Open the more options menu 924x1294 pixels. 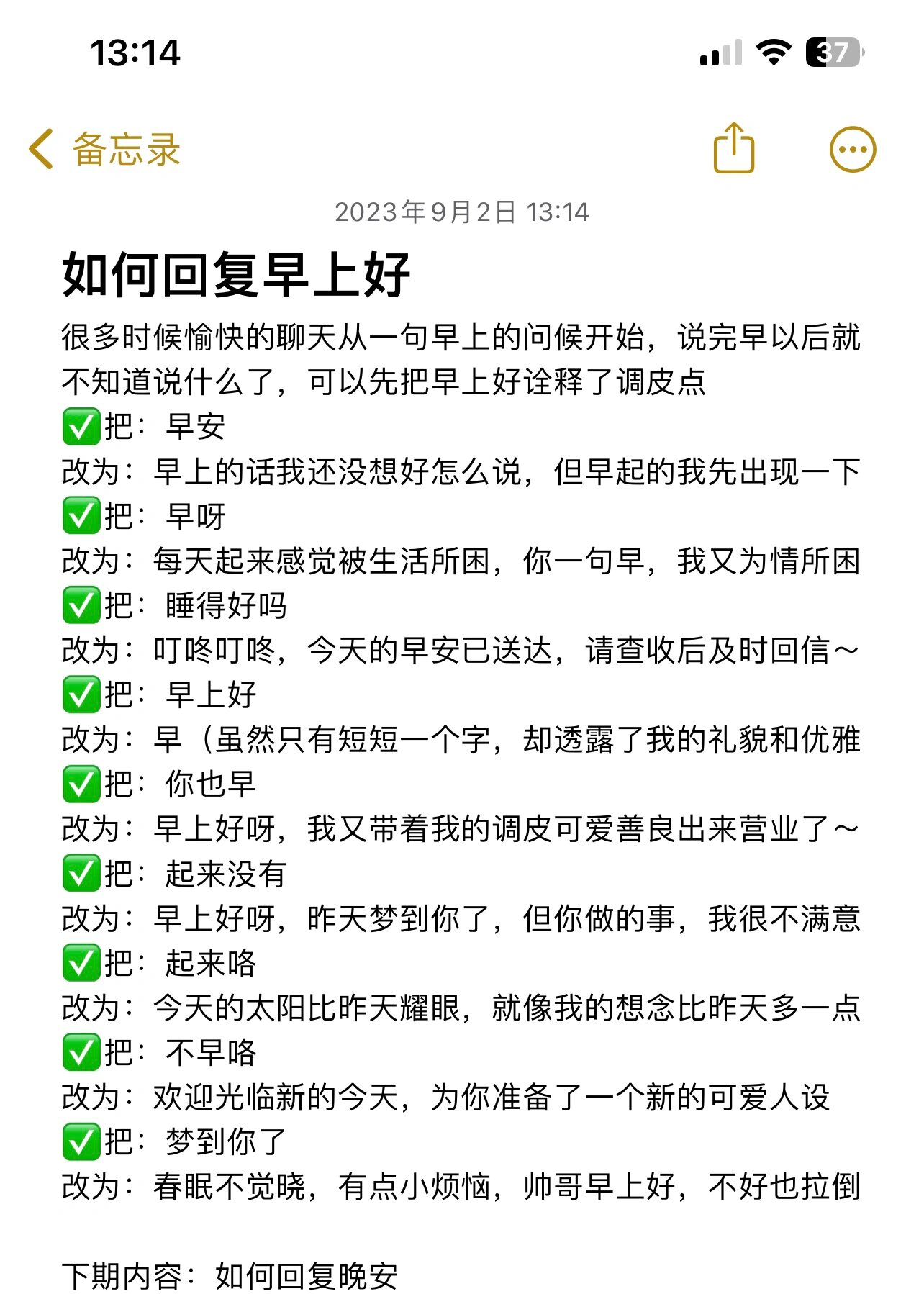[x=853, y=150]
